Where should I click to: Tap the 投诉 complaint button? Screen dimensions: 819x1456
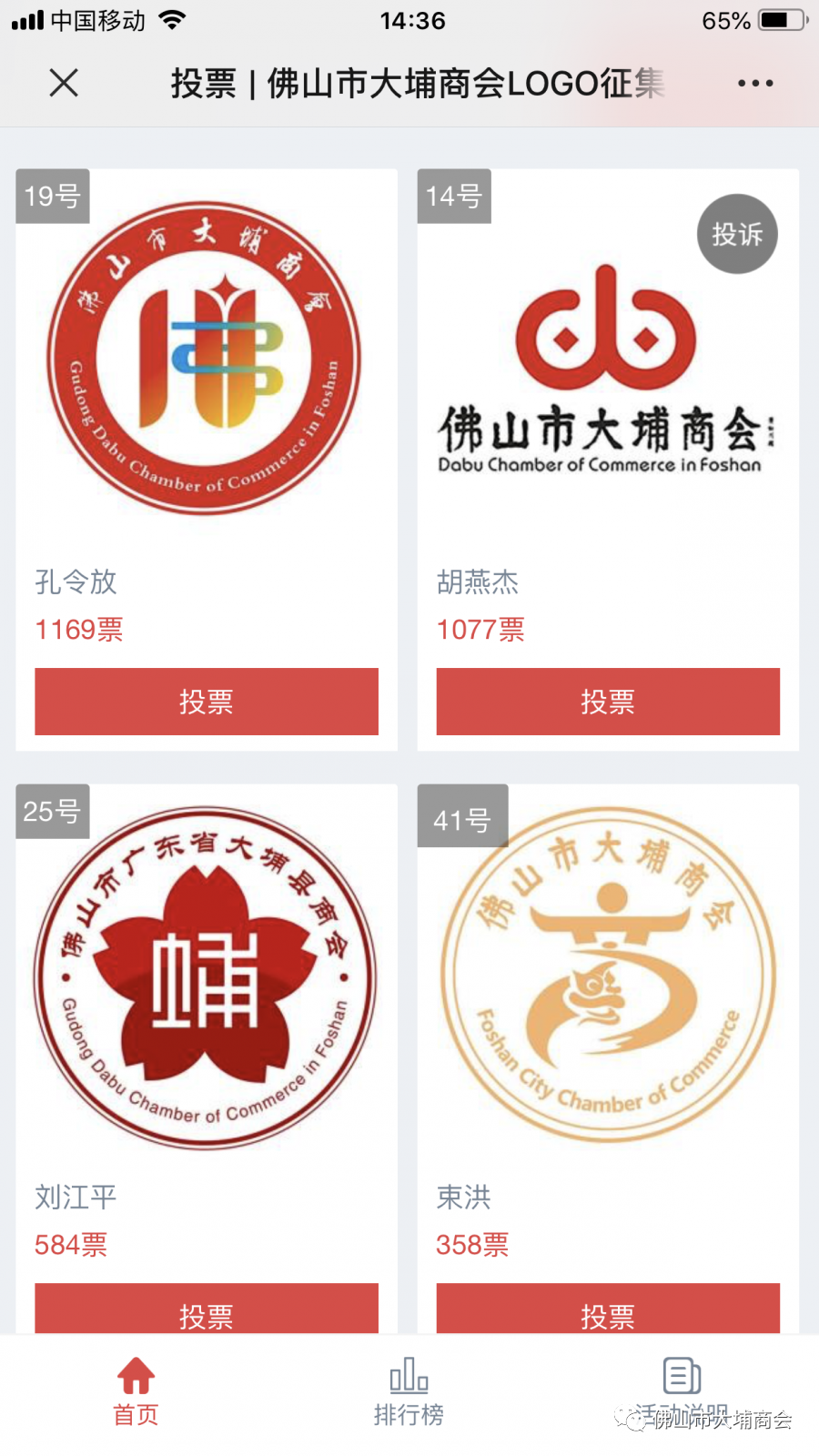(737, 234)
